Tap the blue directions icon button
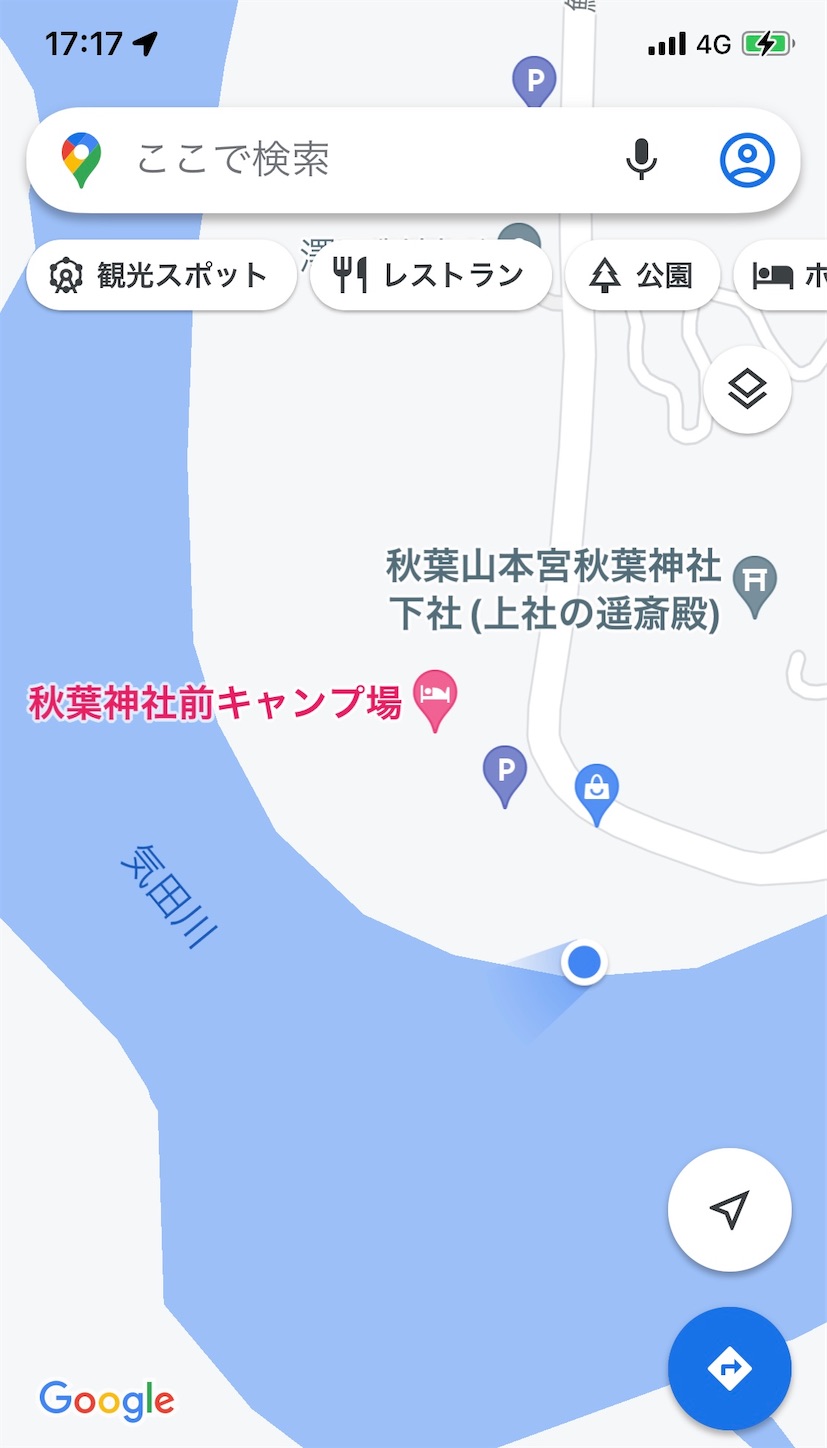The image size is (827, 1448). pyautogui.click(x=729, y=1369)
